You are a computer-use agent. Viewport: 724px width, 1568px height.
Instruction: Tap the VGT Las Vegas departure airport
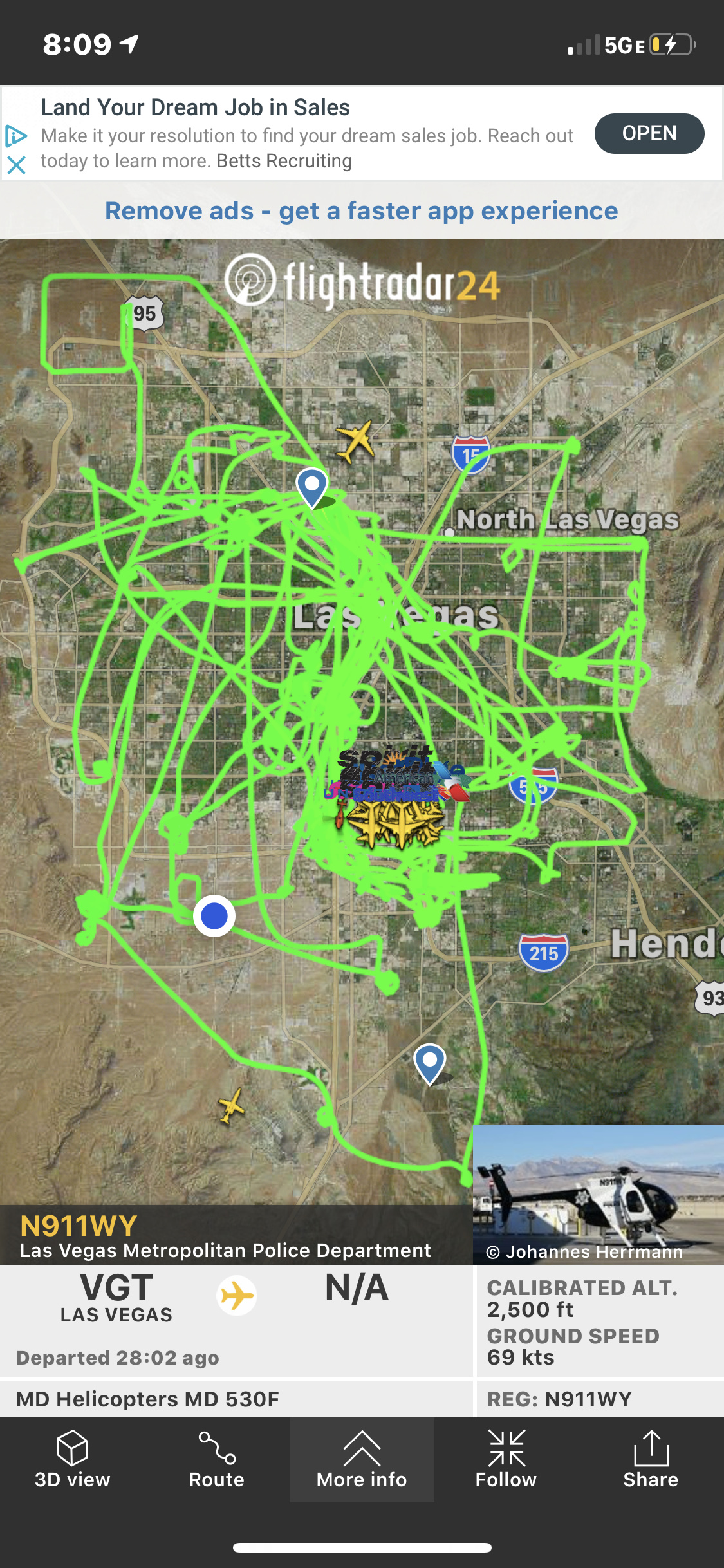point(116,1297)
